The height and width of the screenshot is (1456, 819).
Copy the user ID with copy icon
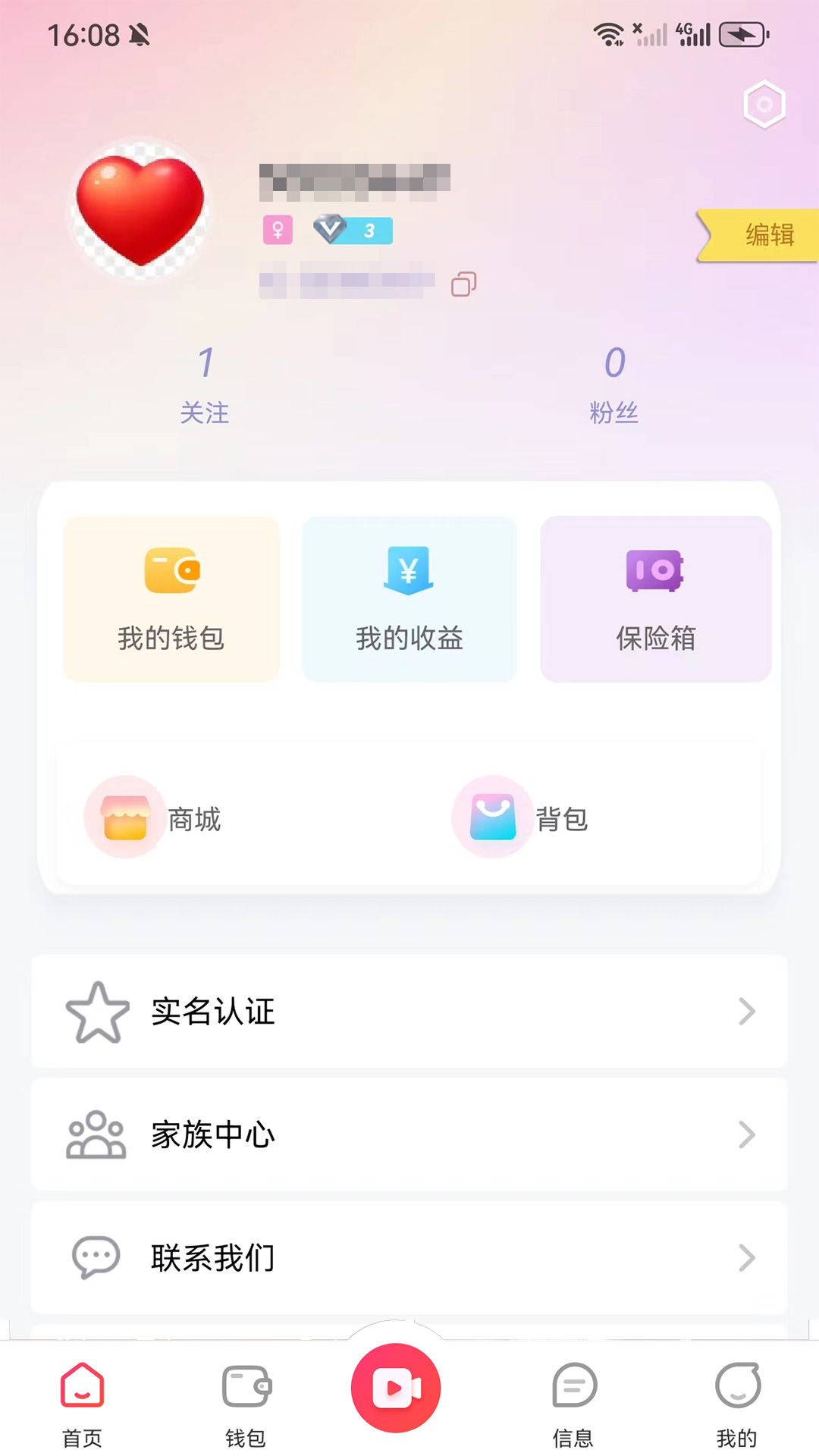coord(463,284)
